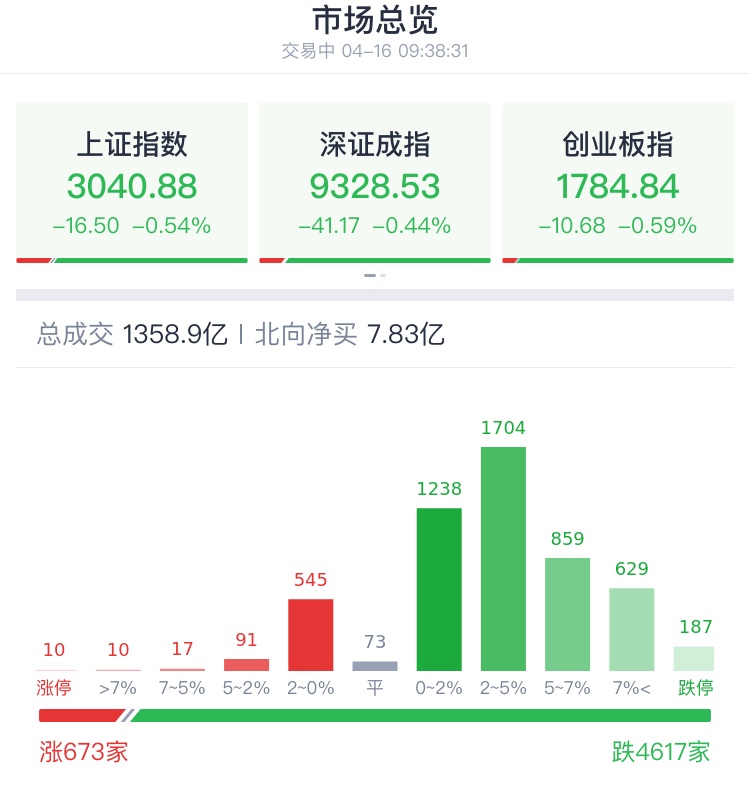Open the 创业板指 index card
Screen dimensions: 750x789
tap(618, 183)
